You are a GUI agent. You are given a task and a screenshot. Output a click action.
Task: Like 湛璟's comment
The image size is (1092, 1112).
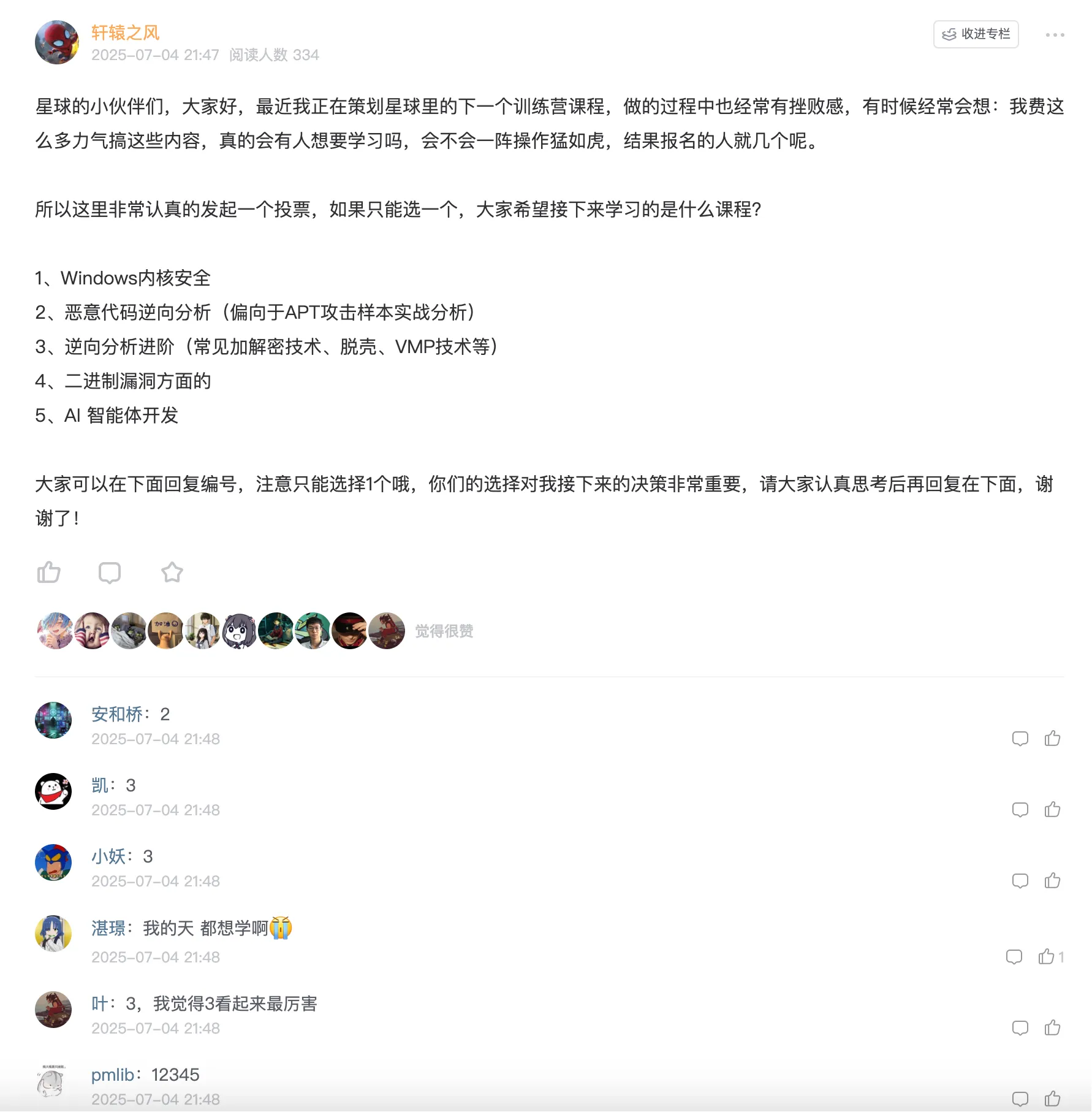[x=1047, y=957]
